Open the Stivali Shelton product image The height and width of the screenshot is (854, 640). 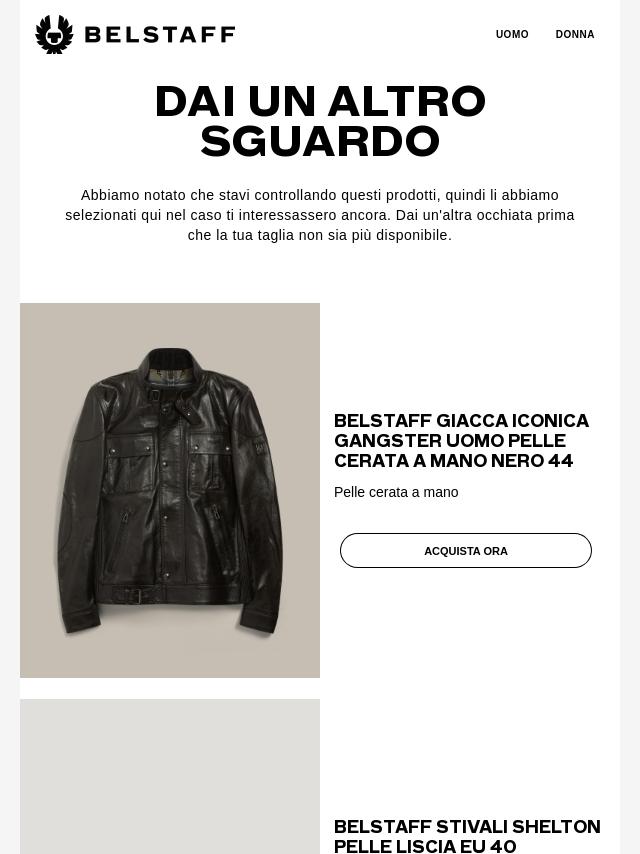pyautogui.click(x=170, y=778)
